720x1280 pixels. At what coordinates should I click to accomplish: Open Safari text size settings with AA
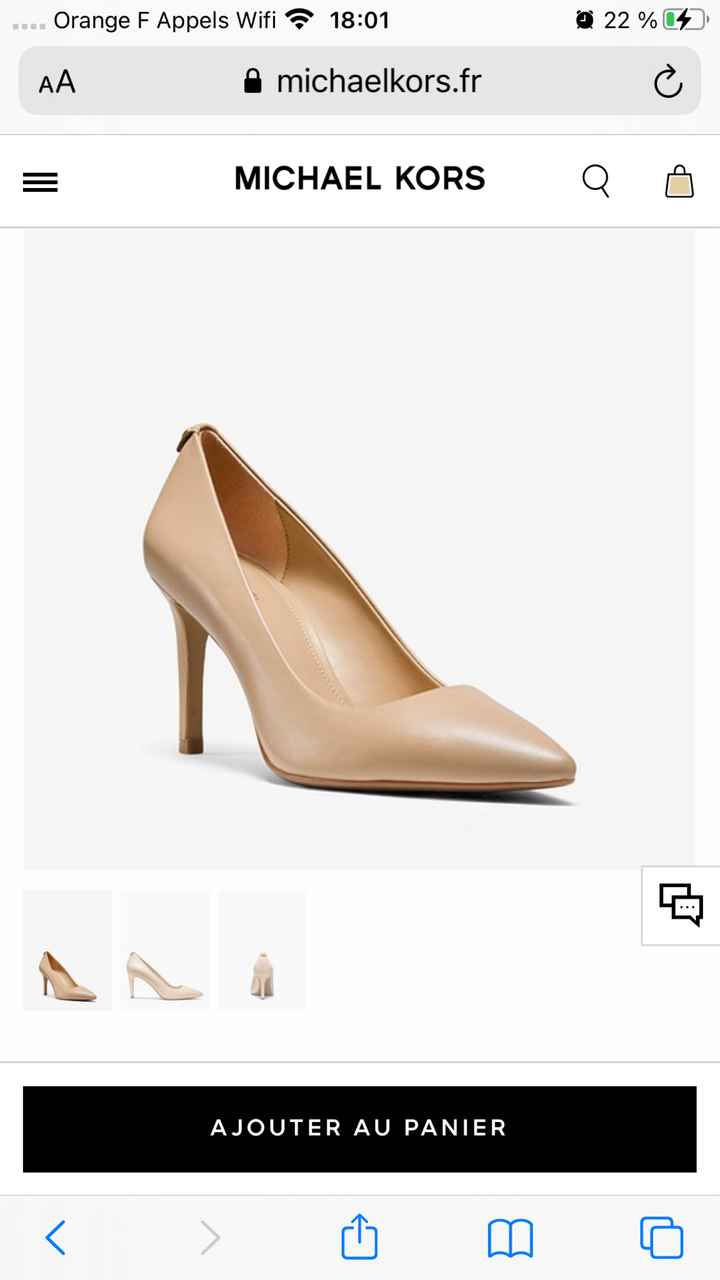[57, 82]
